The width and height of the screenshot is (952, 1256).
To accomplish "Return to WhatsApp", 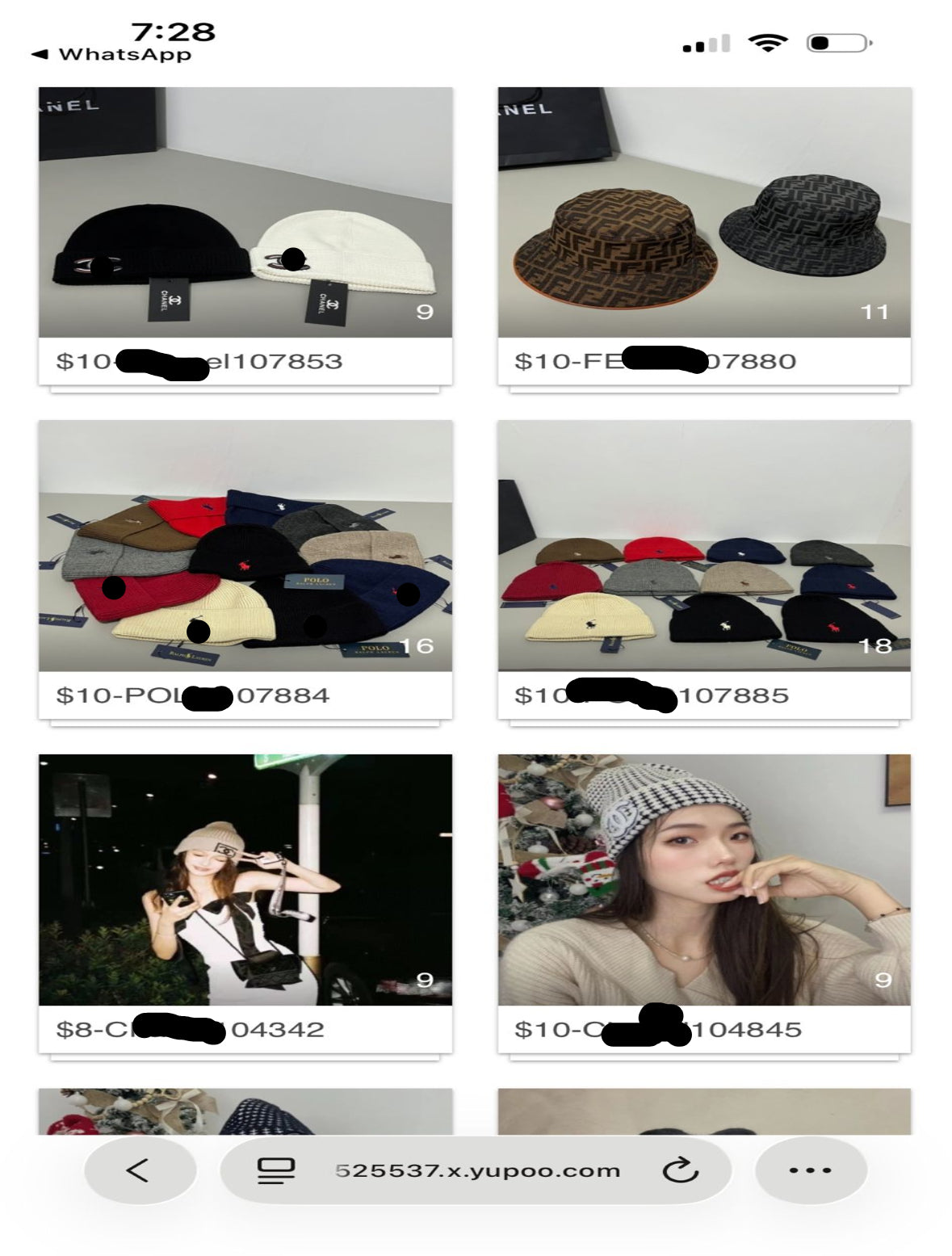I will tap(111, 55).
